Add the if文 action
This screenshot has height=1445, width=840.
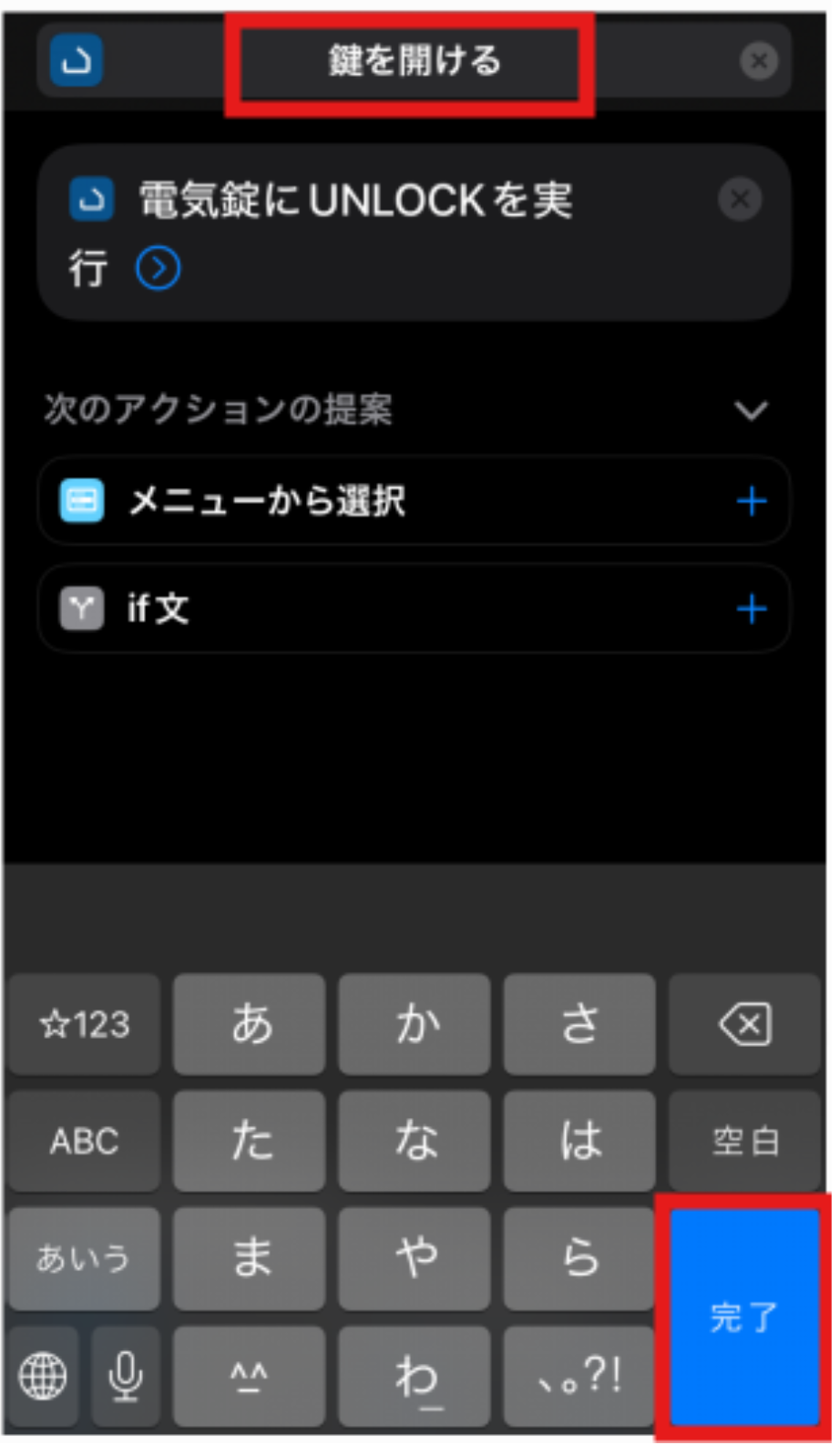(751, 609)
